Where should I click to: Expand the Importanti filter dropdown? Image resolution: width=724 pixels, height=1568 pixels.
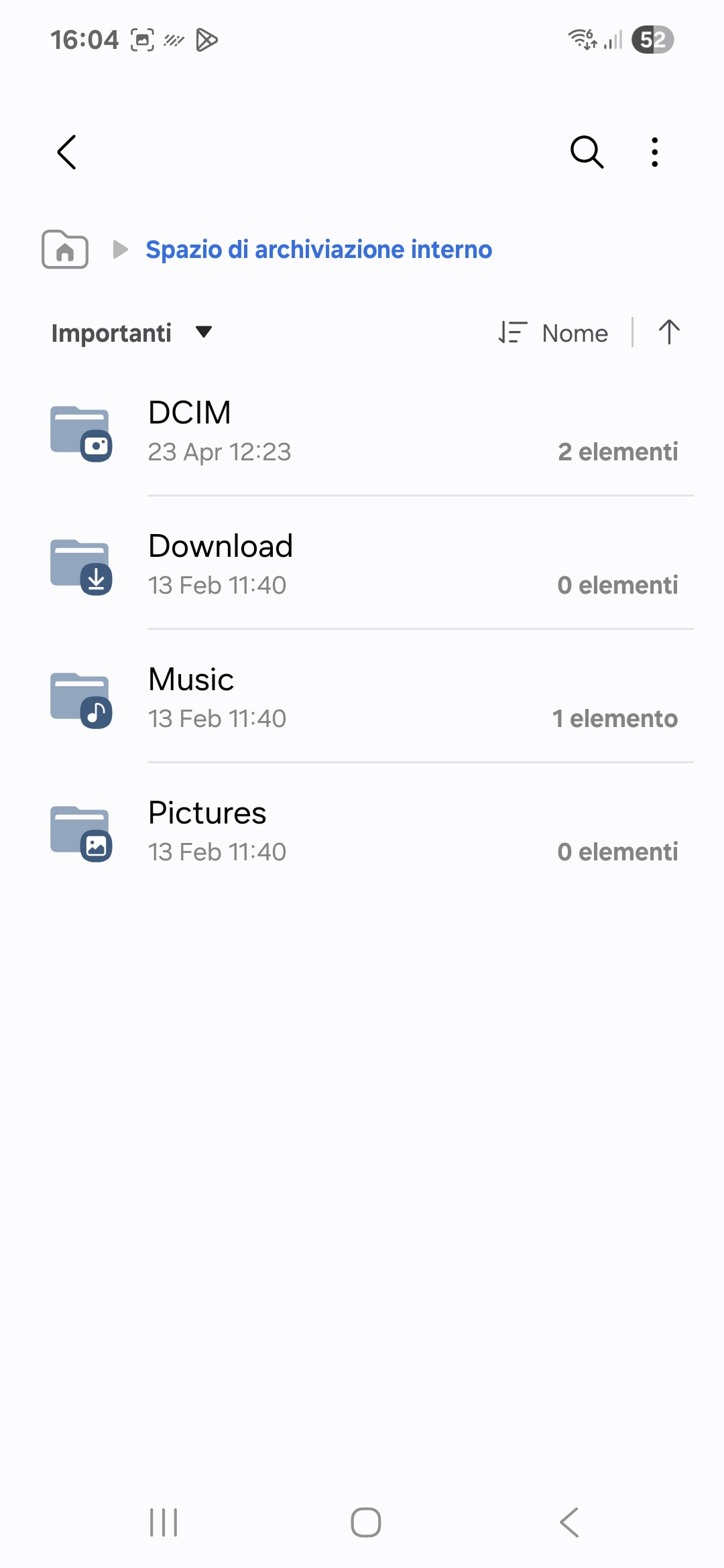click(132, 333)
